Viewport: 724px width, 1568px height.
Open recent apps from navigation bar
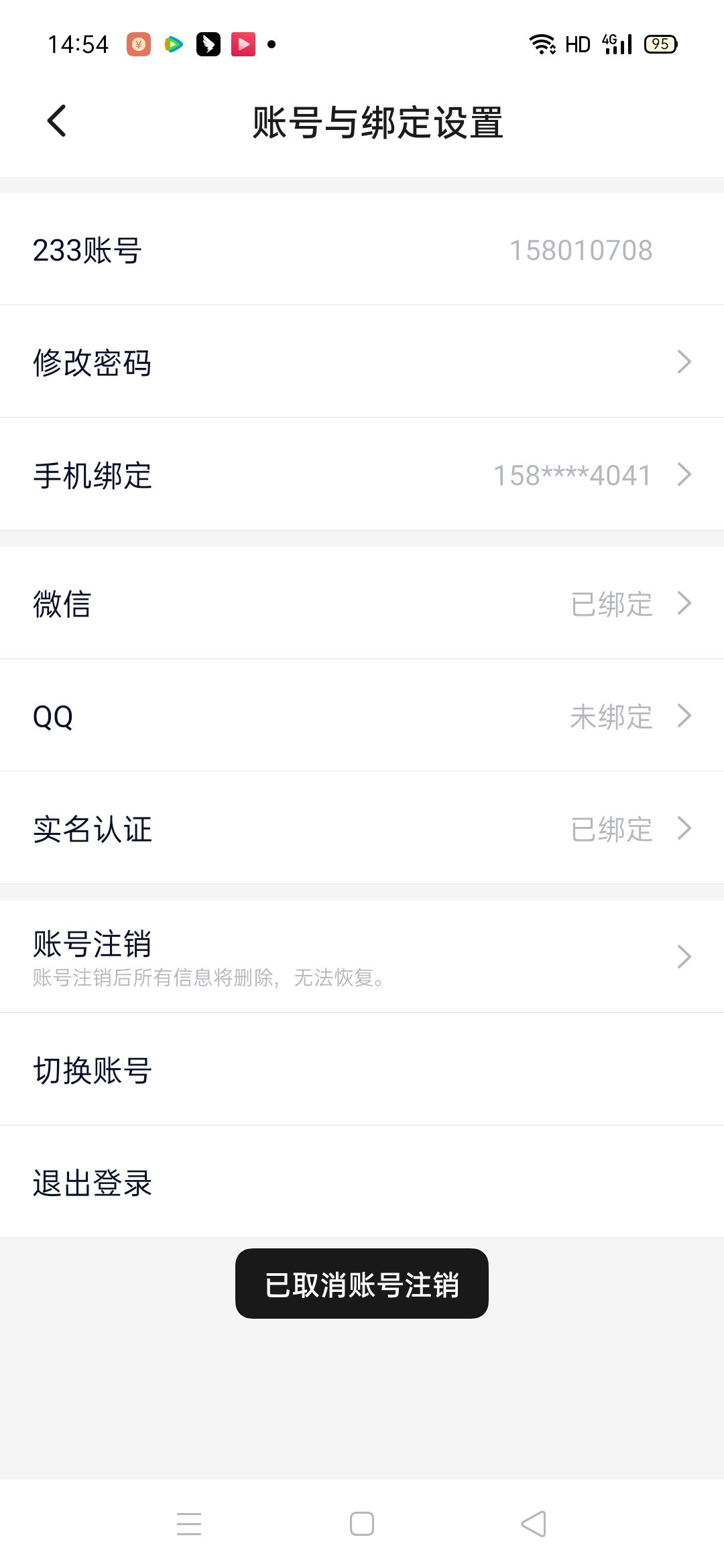189,1524
